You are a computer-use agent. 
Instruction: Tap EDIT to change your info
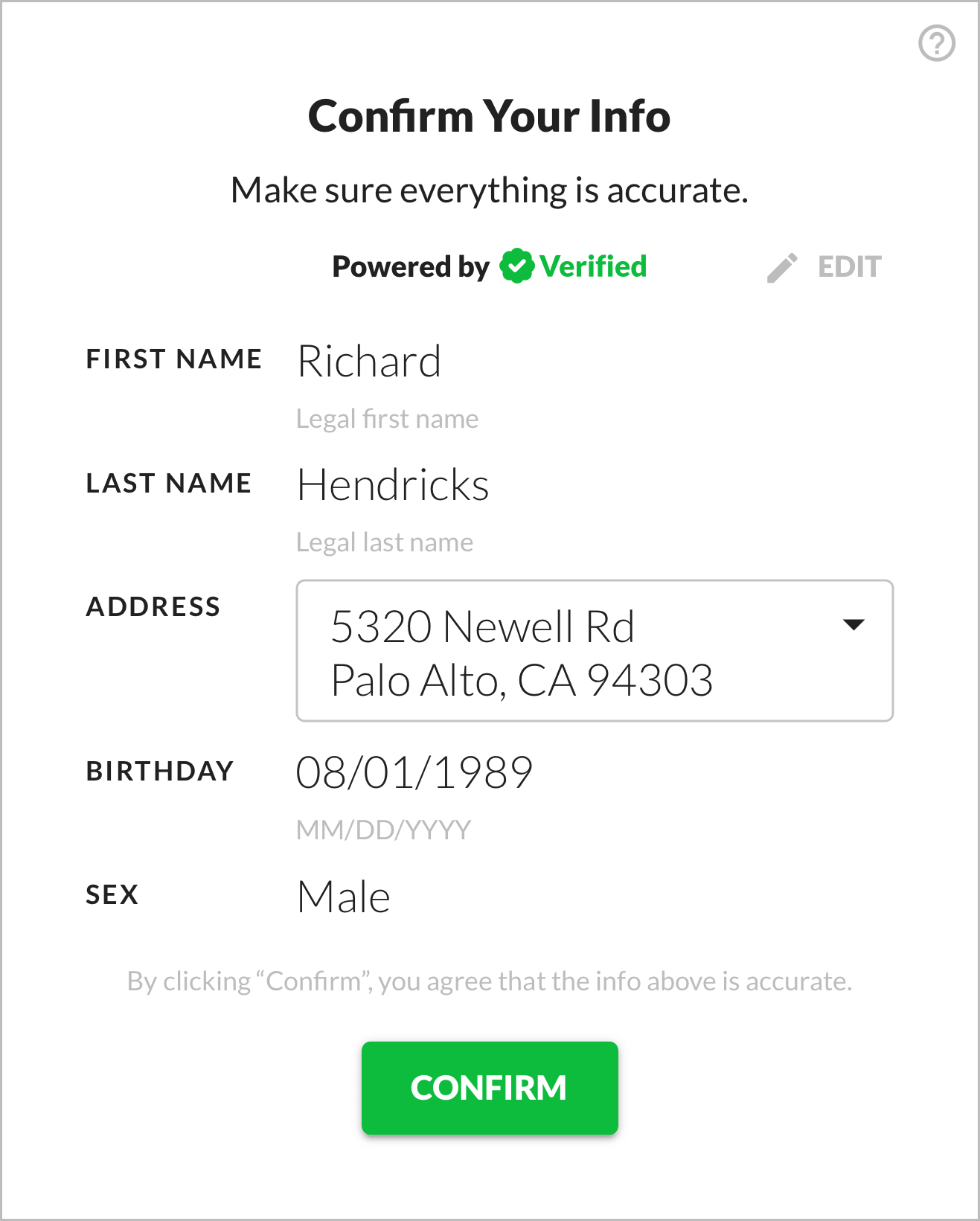826,267
